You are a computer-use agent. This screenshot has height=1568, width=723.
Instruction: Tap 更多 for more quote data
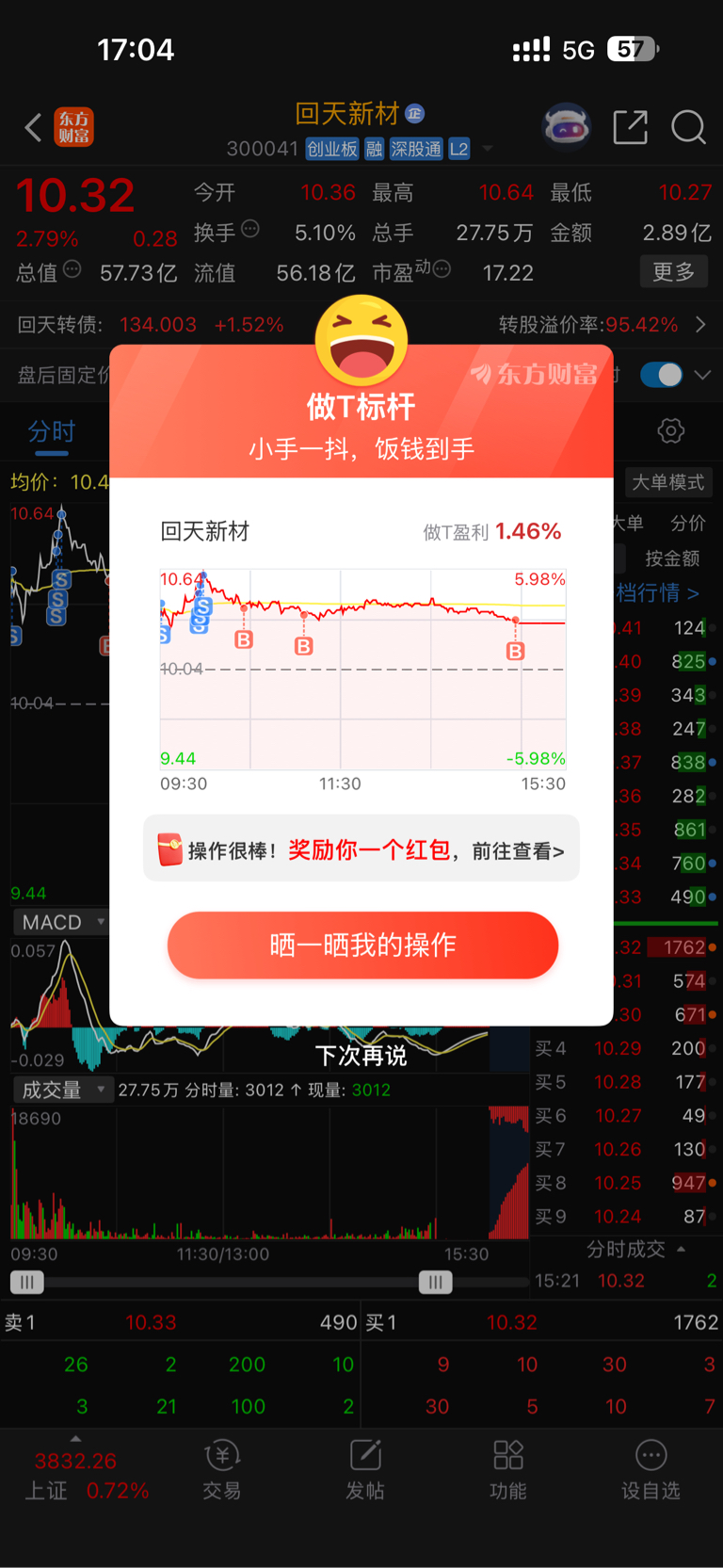click(674, 272)
